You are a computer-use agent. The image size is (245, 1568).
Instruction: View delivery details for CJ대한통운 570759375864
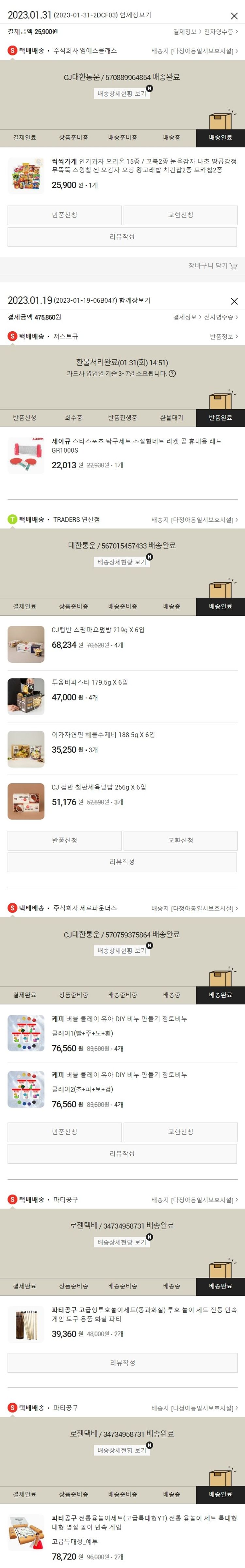point(122,950)
